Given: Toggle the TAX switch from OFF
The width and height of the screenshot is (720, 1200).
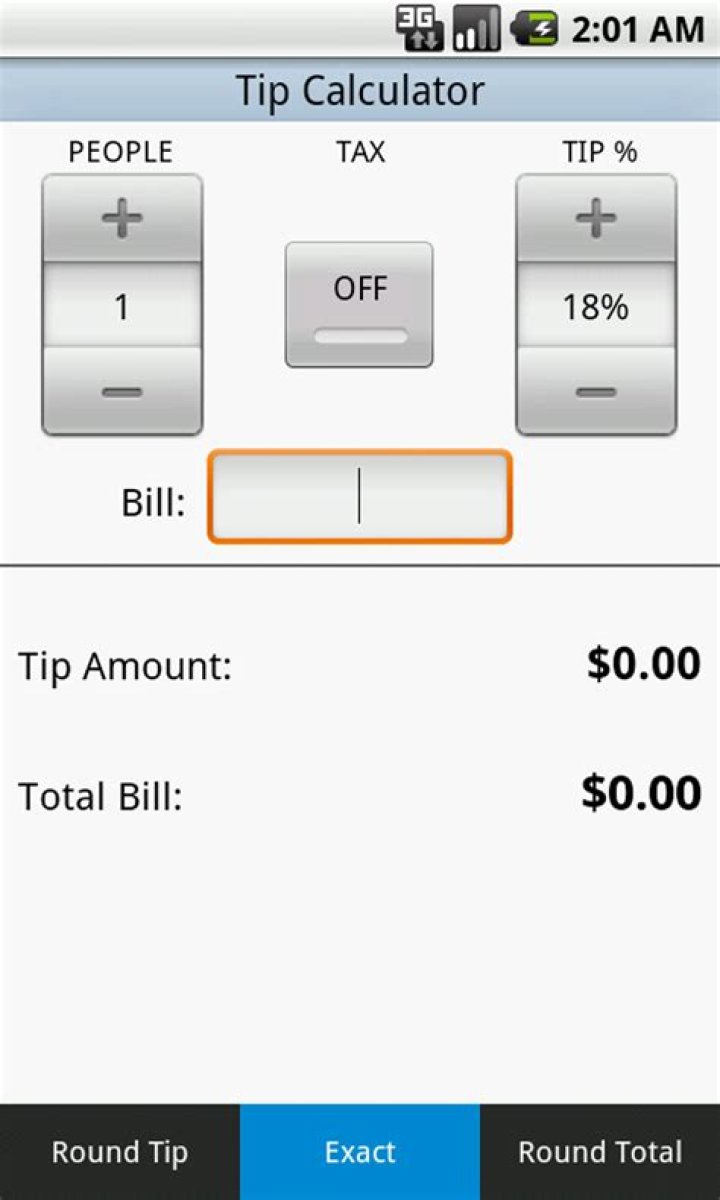Looking at the screenshot, I should [x=358, y=303].
